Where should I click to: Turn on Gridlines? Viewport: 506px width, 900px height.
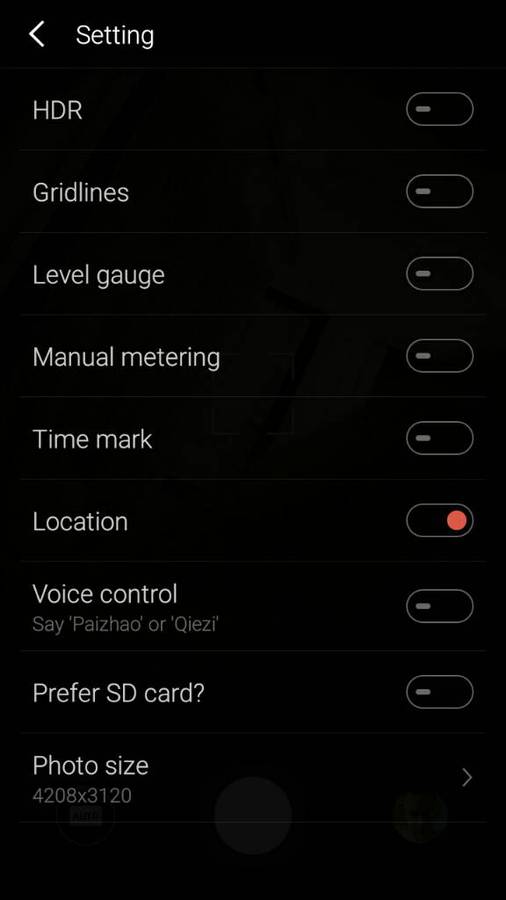pos(439,191)
